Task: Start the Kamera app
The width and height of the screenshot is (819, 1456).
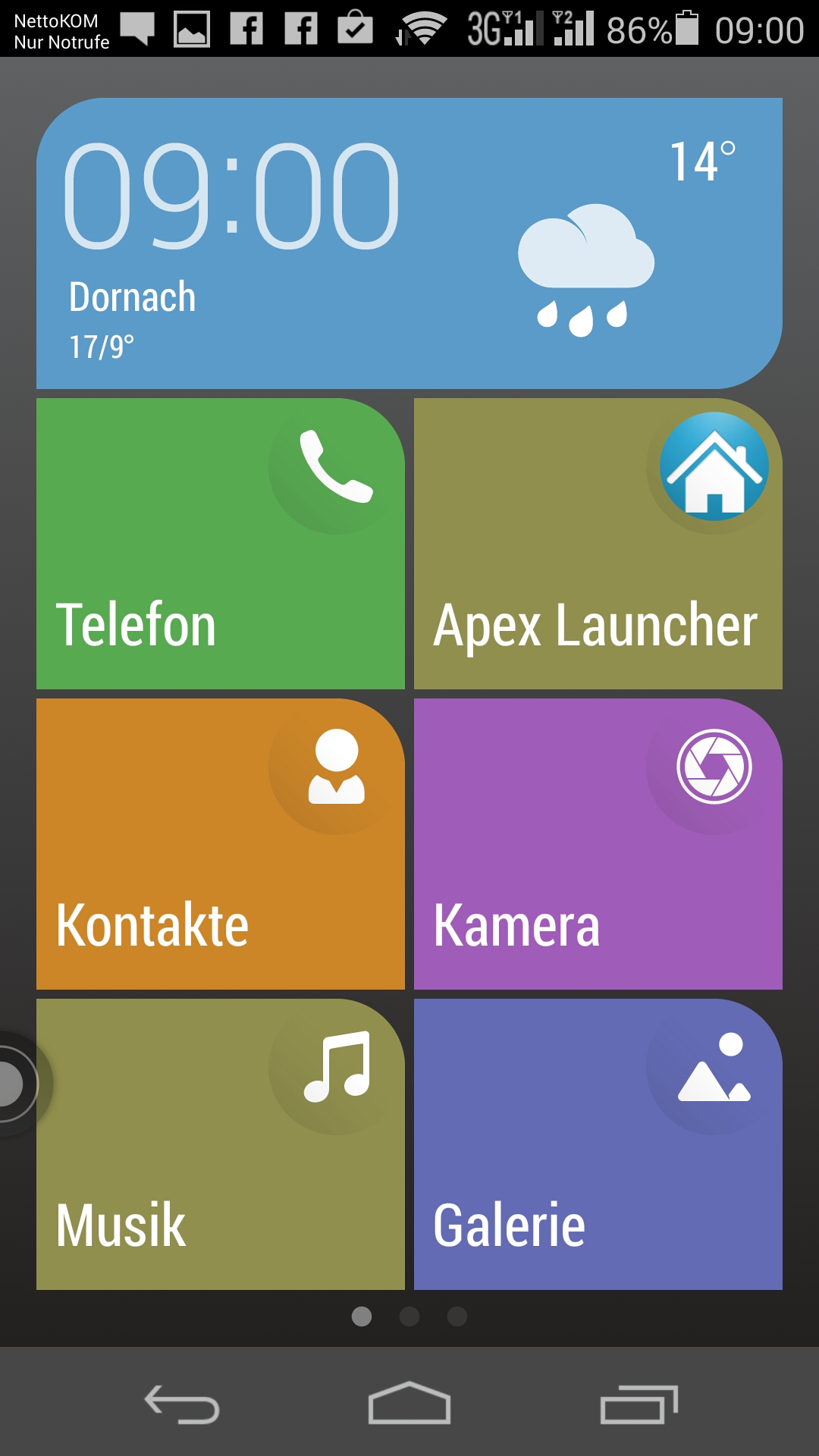Action: pyautogui.click(x=598, y=844)
